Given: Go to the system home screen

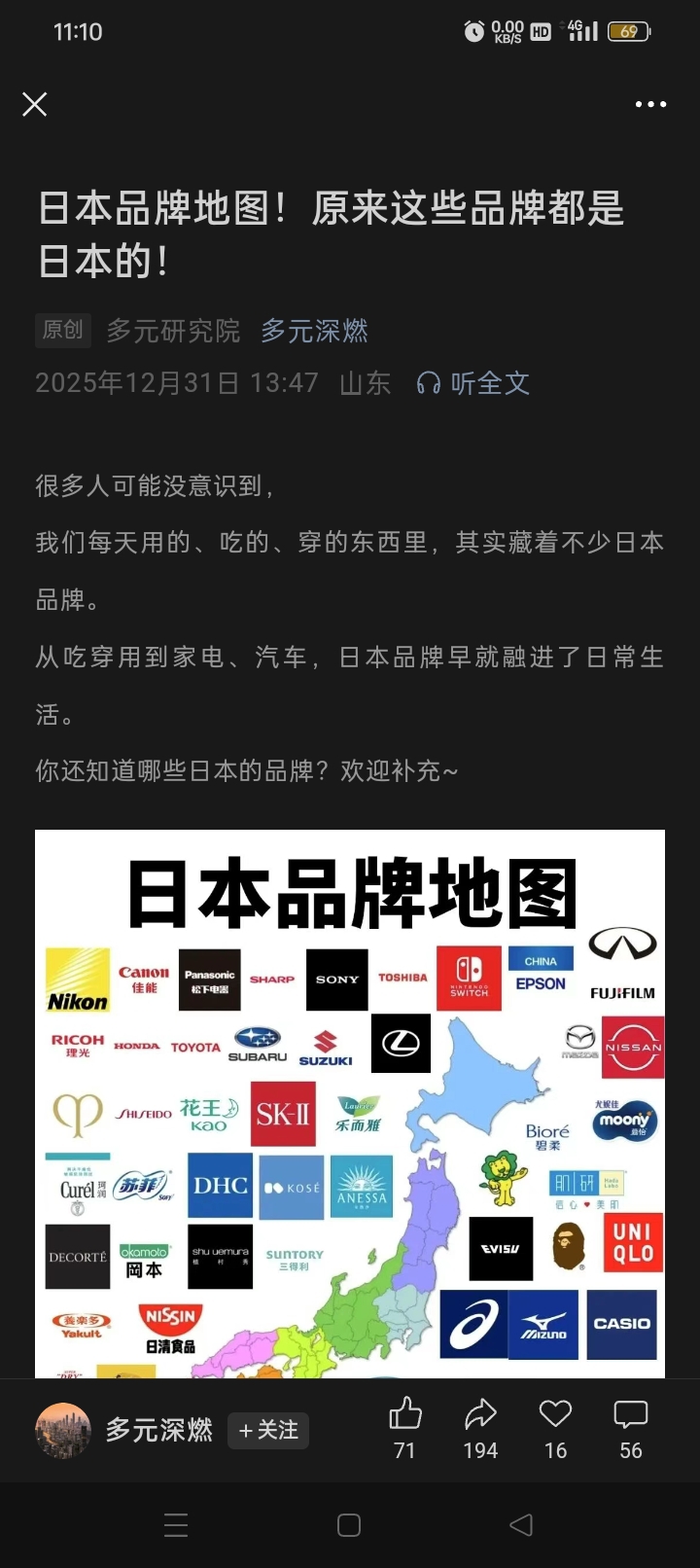Looking at the screenshot, I should click(349, 1524).
